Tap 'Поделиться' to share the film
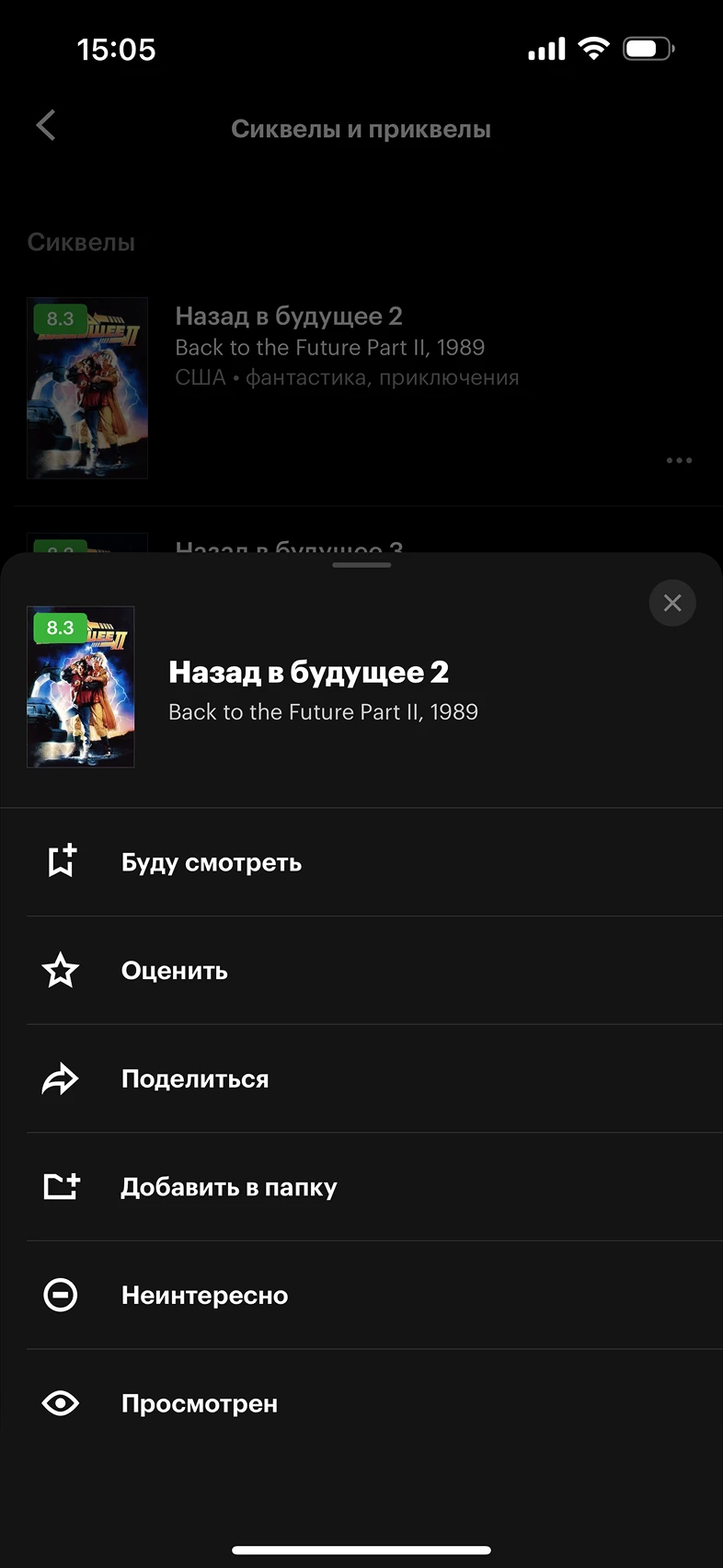 [x=194, y=1078]
